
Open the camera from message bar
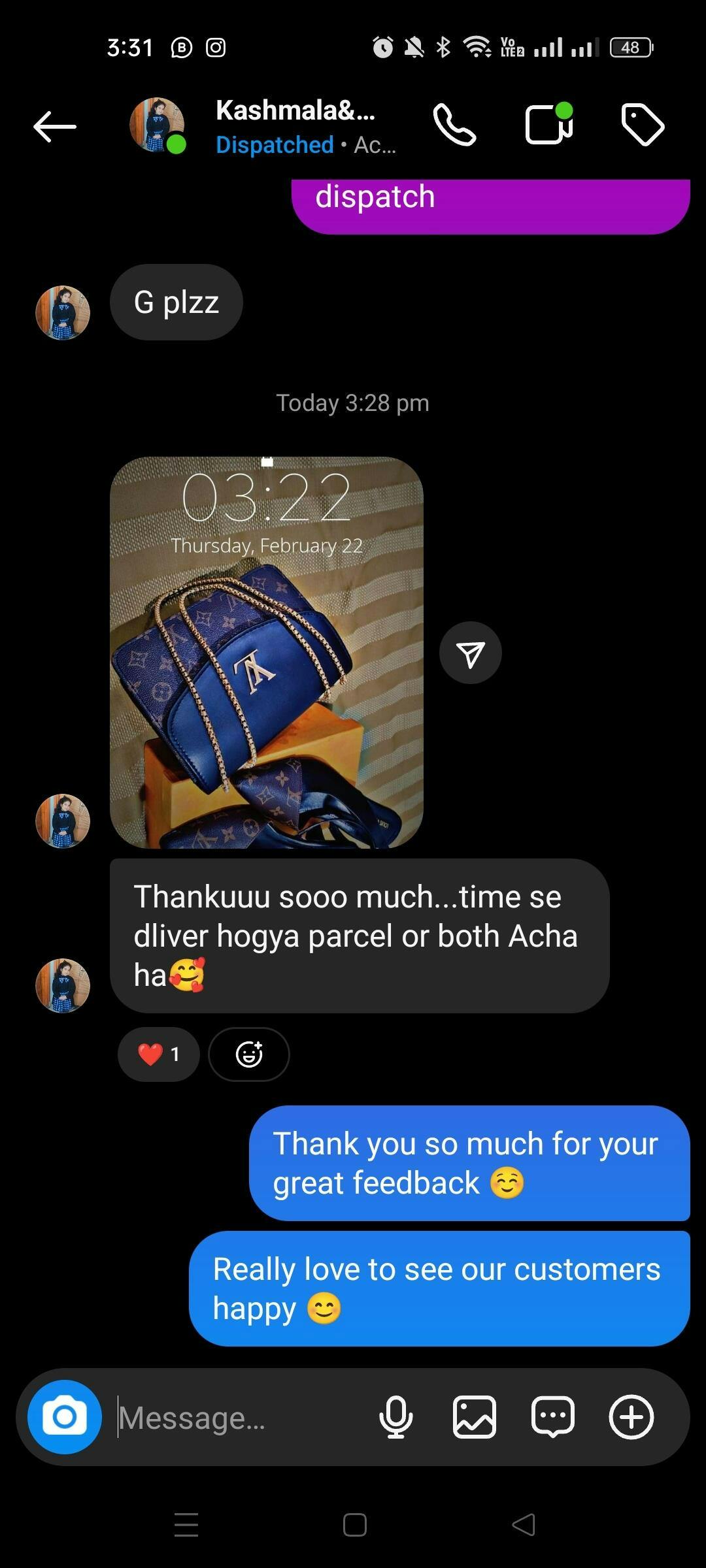64,1417
